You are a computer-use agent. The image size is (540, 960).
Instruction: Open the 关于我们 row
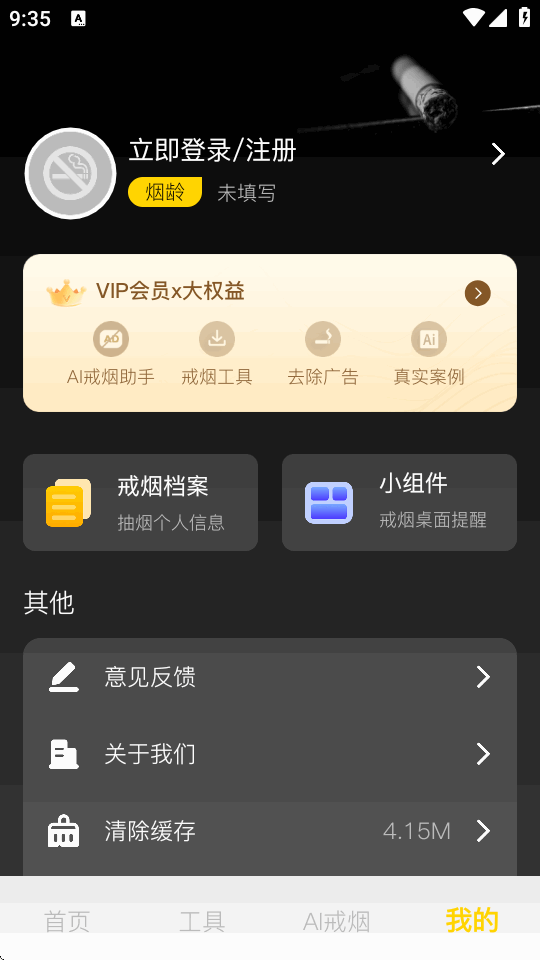(x=270, y=754)
